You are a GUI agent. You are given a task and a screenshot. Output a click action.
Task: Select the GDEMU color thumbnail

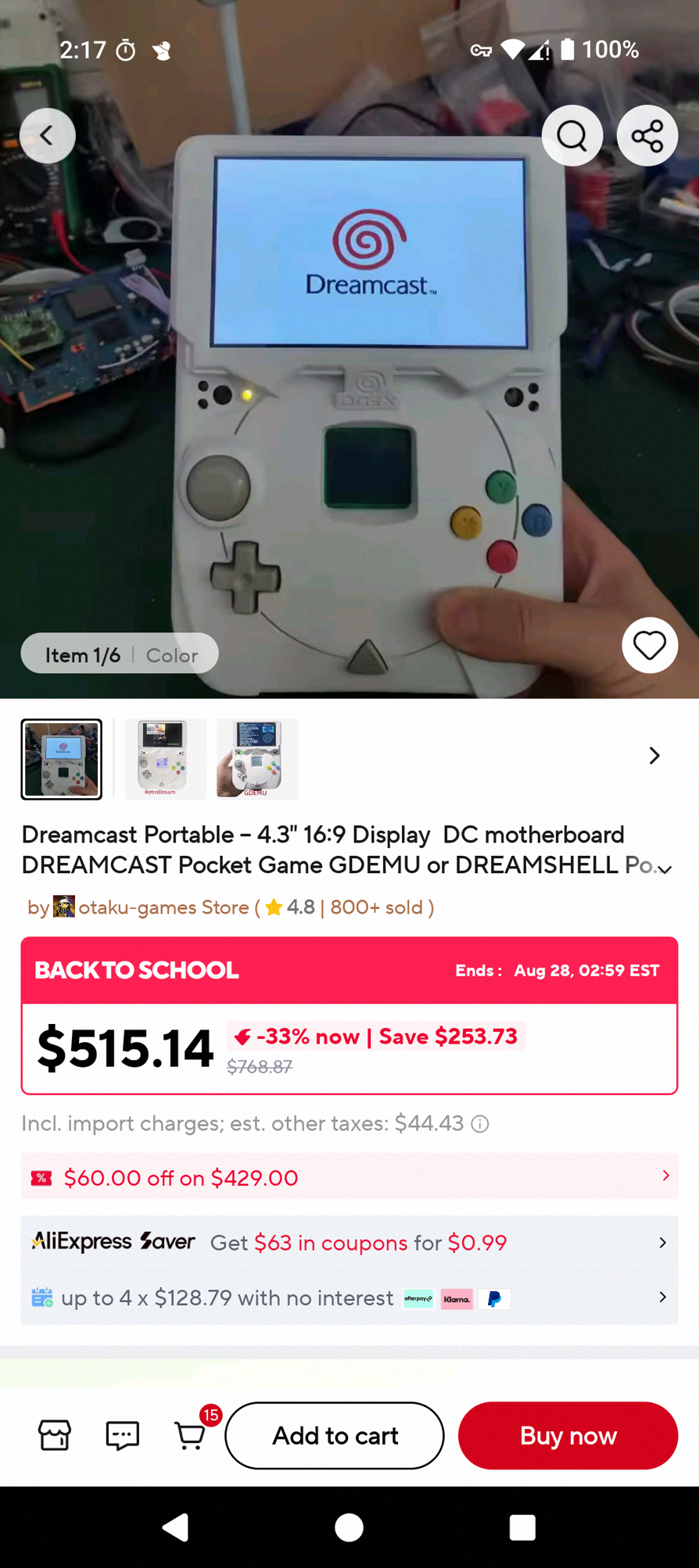[x=257, y=759]
